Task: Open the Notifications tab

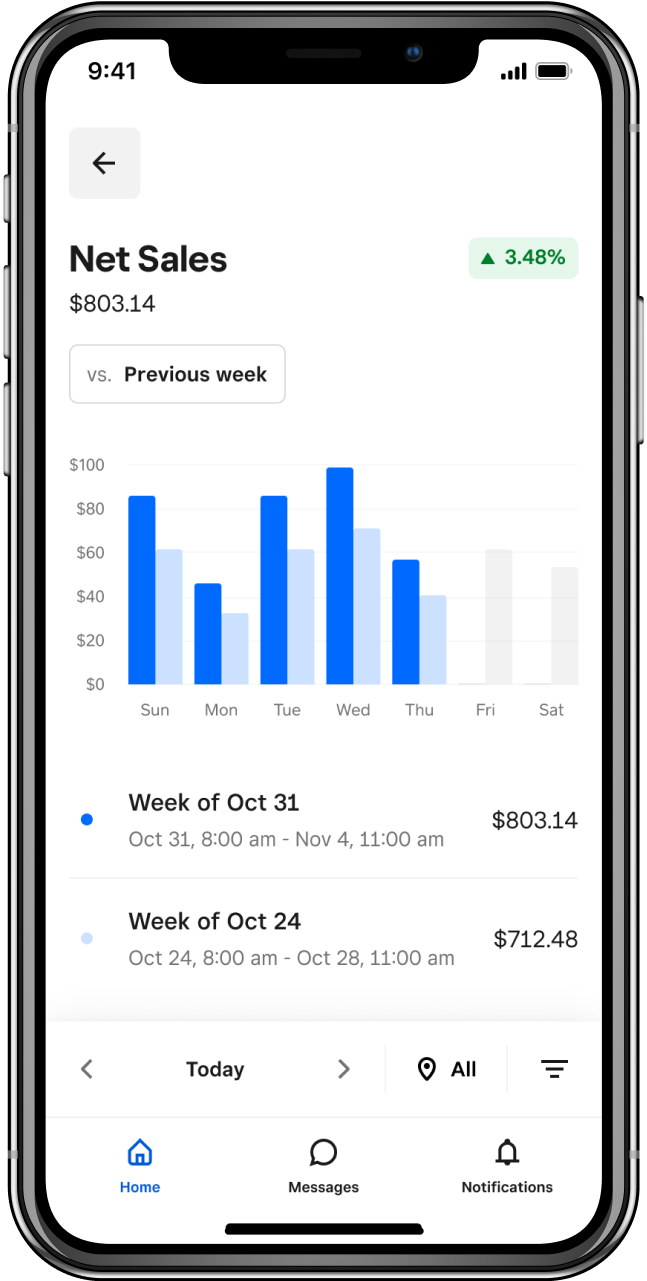Action: click(507, 1166)
